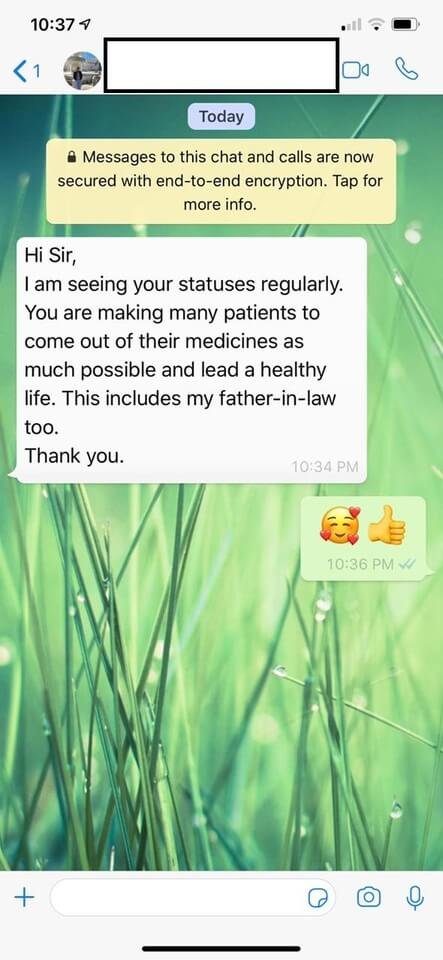Tap the end-to-end encryption notice
The height and width of the screenshot is (960, 443).
click(221, 181)
